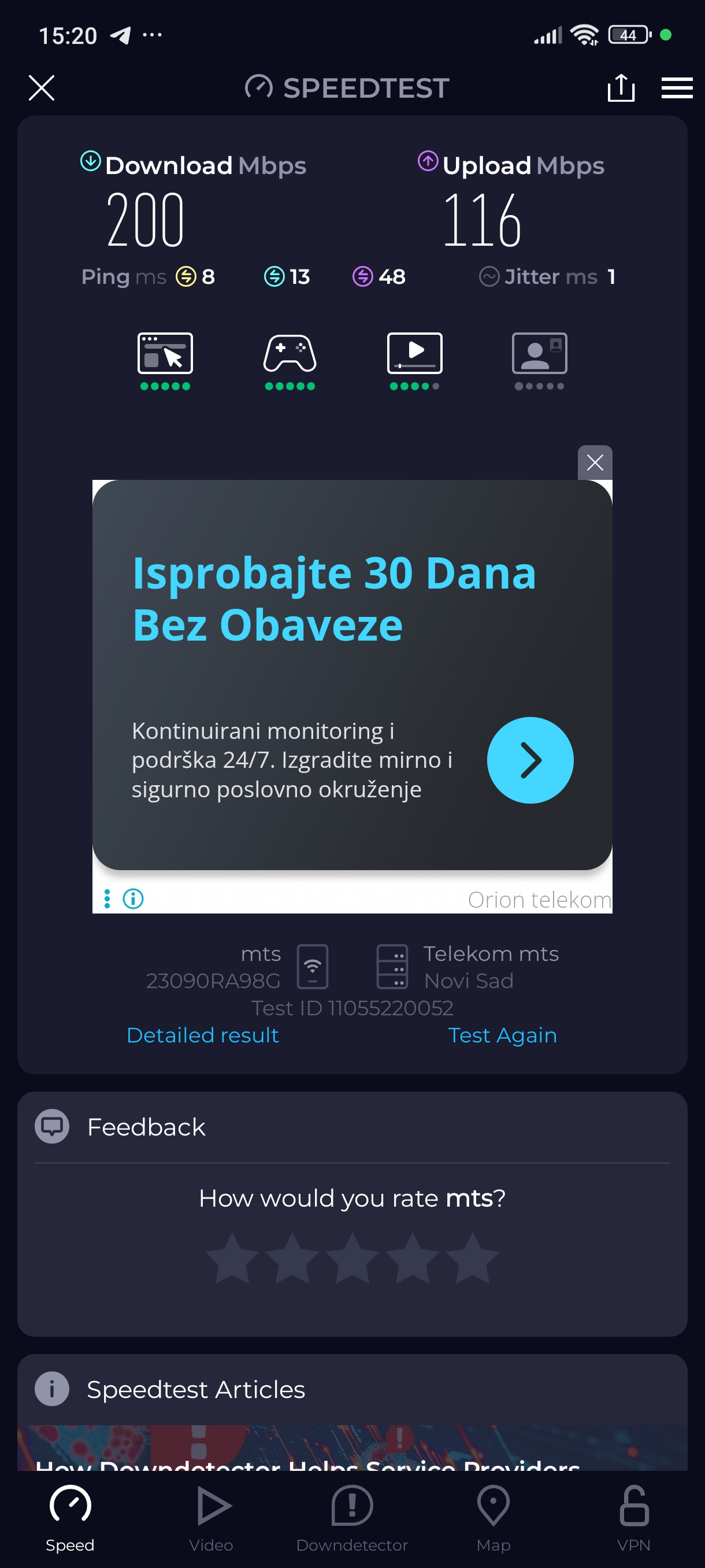Run the test with Test Again
This screenshot has height=1568, width=705.
tap(502, 1035)
